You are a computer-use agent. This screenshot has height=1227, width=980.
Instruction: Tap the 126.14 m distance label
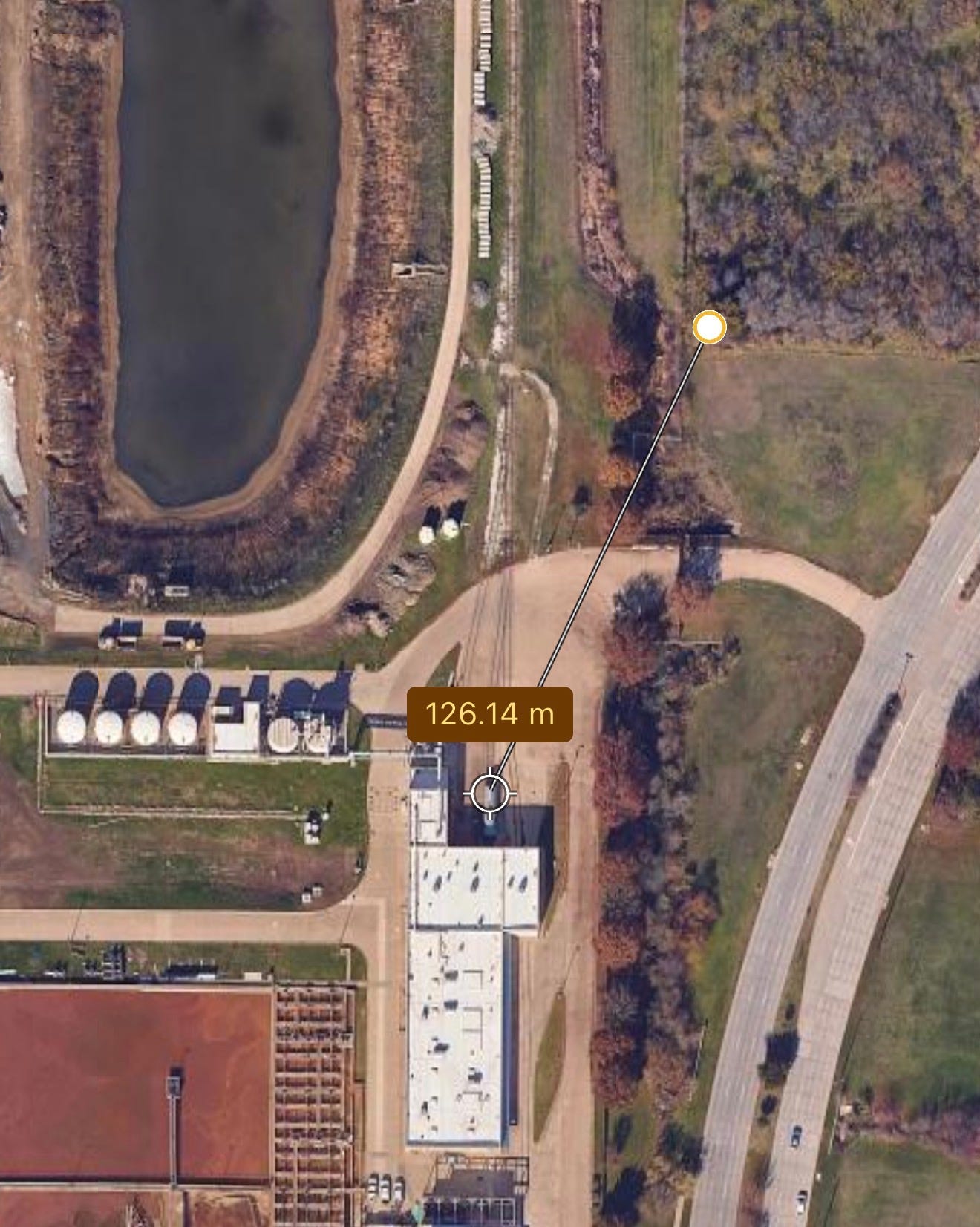[x=490, y=714]
